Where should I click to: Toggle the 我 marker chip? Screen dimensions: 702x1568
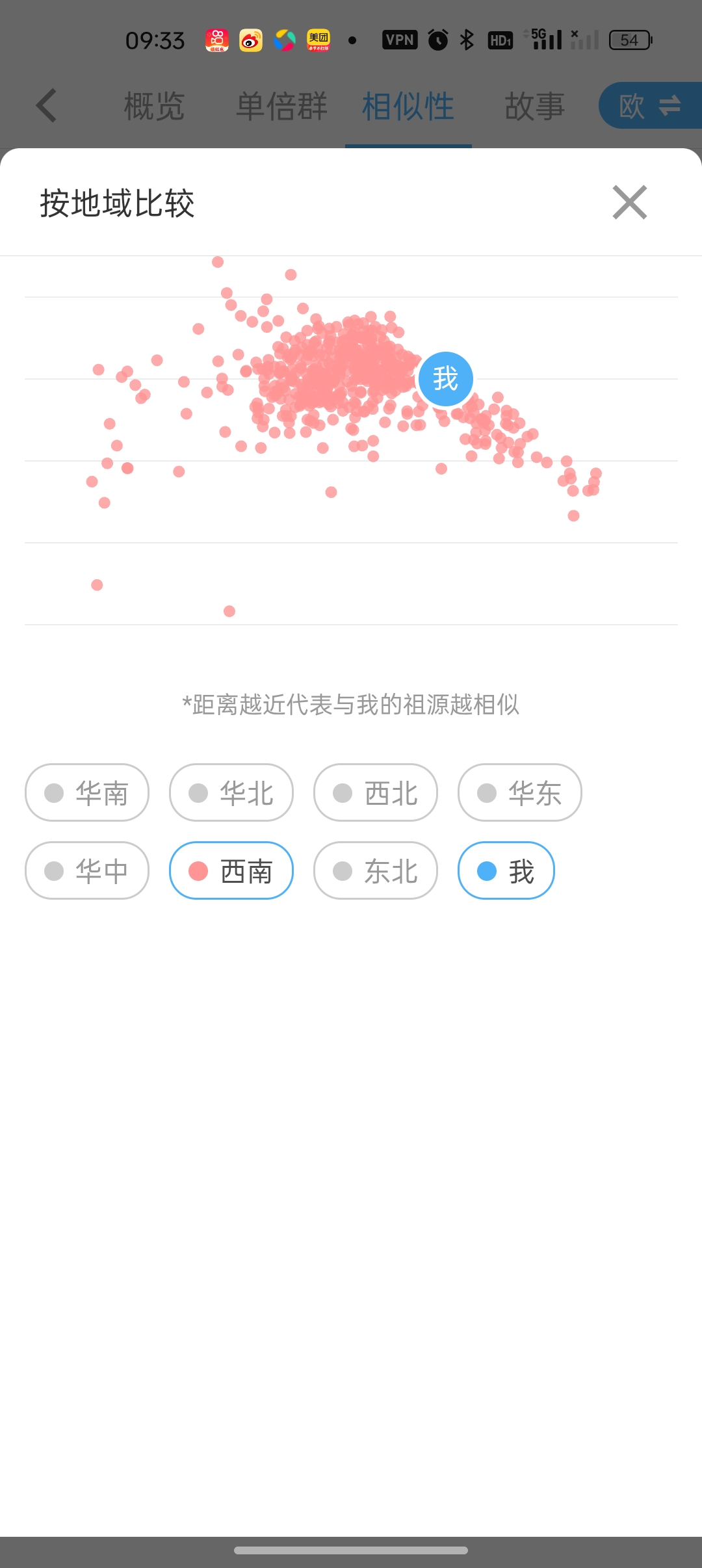coord(506,870)
